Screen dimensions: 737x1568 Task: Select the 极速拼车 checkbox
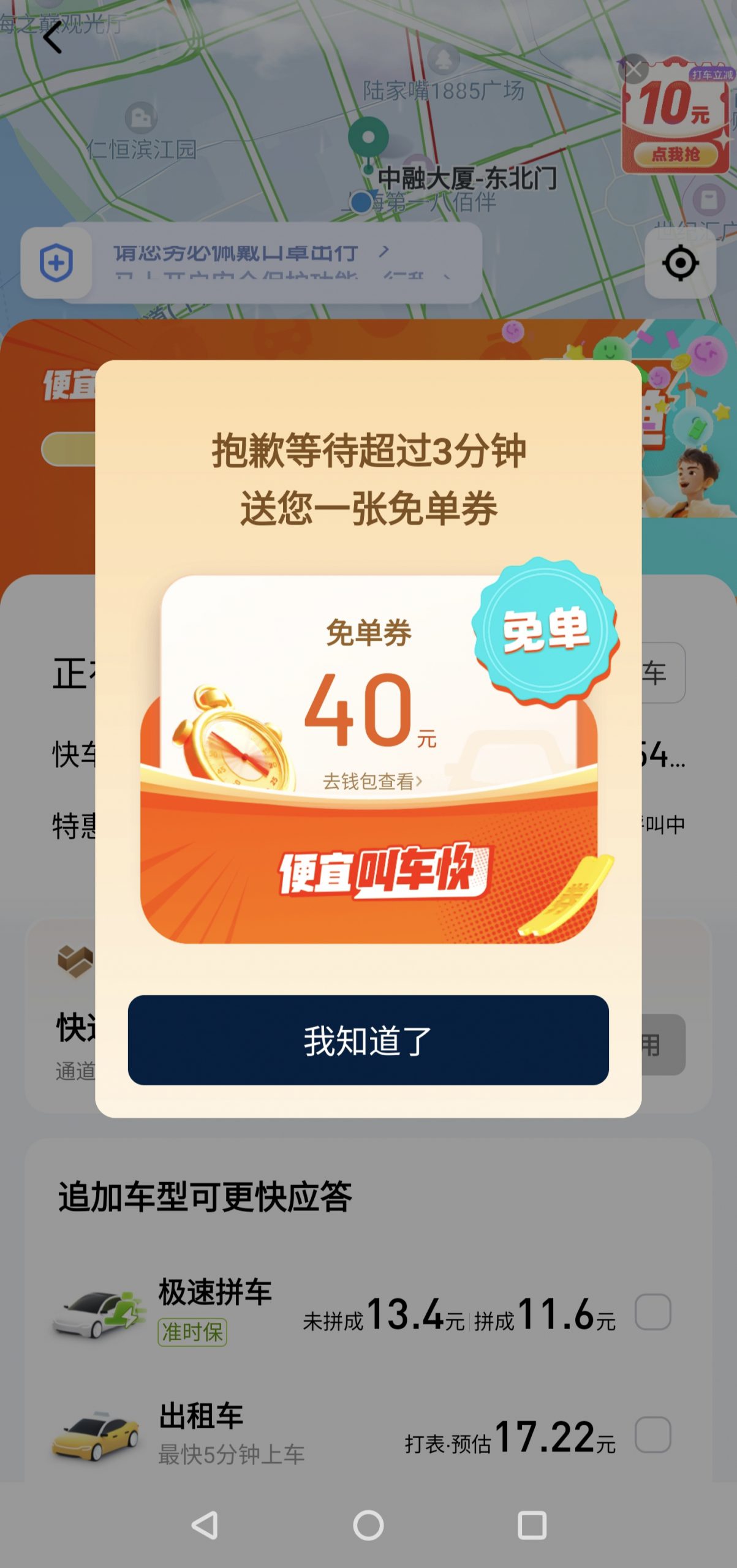(653, 1312)
